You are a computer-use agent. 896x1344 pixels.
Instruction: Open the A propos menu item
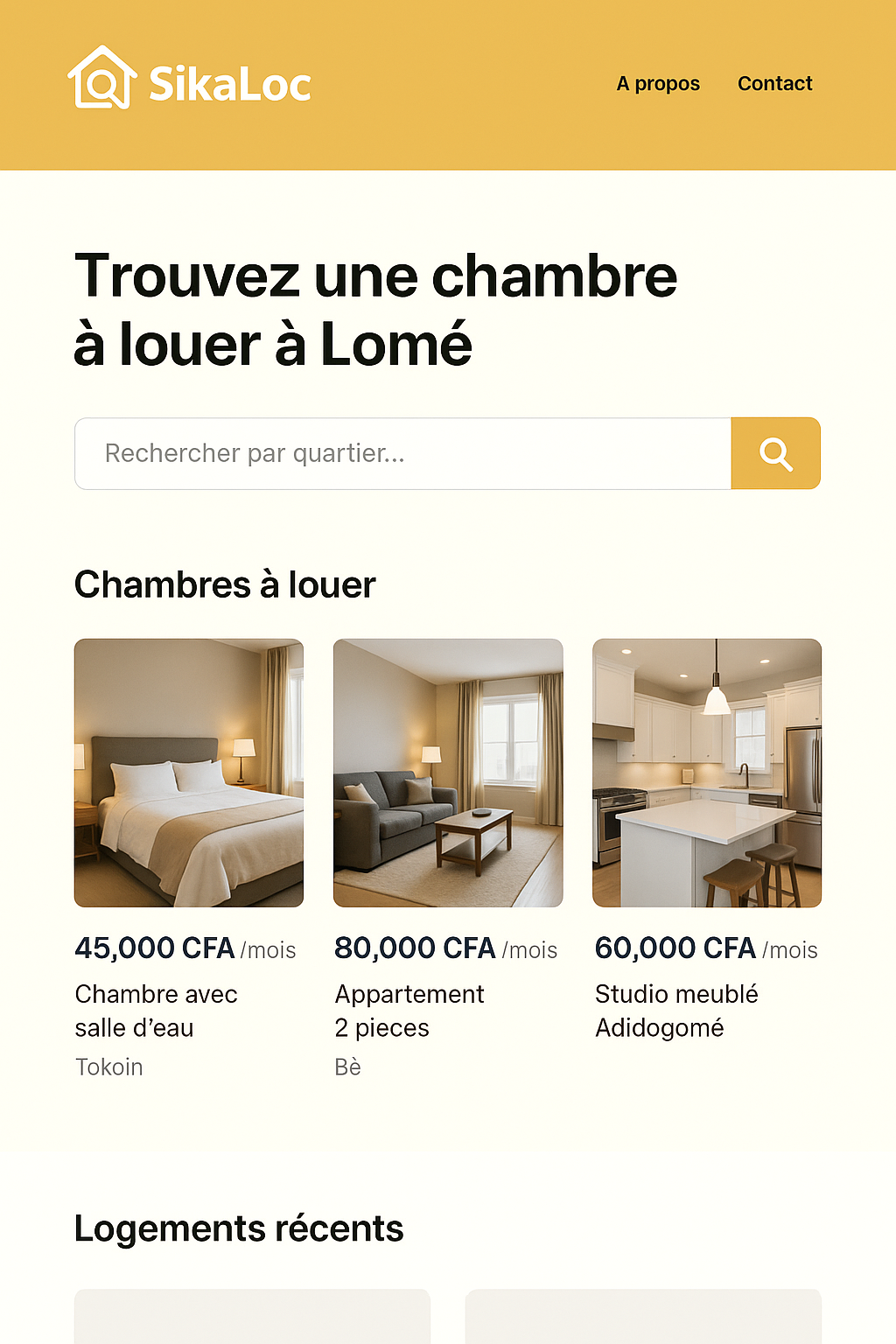[658, 83]
